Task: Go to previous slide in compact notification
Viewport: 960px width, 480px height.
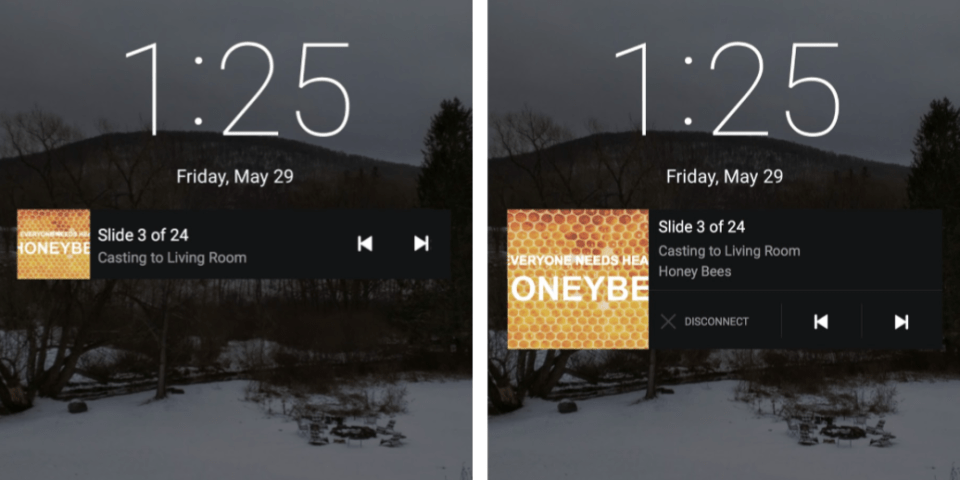Action: pyautogui.click(x=365, y=243)
